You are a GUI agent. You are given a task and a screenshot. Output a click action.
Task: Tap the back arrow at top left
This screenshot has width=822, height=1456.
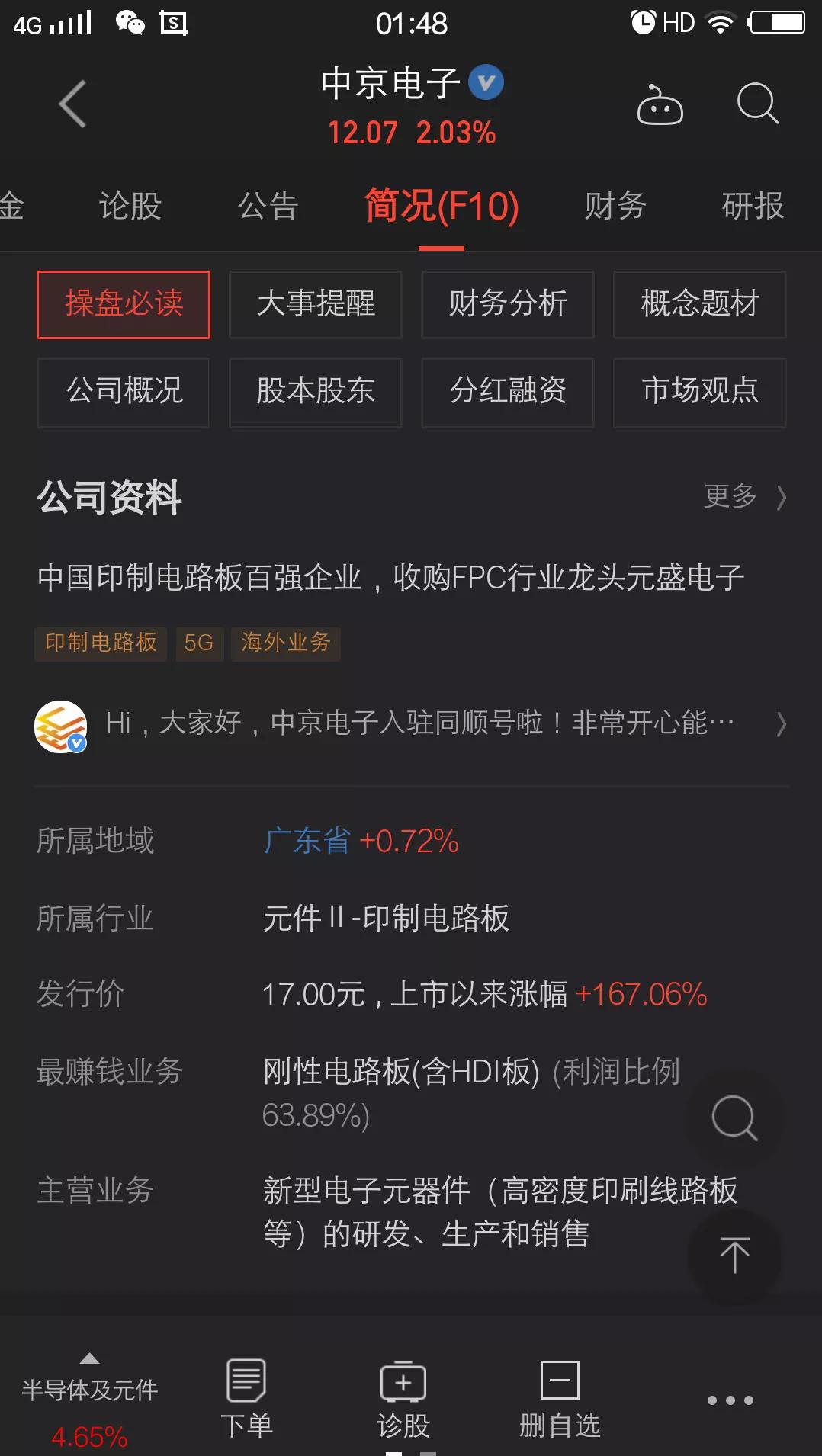click(x=71, y=104)
